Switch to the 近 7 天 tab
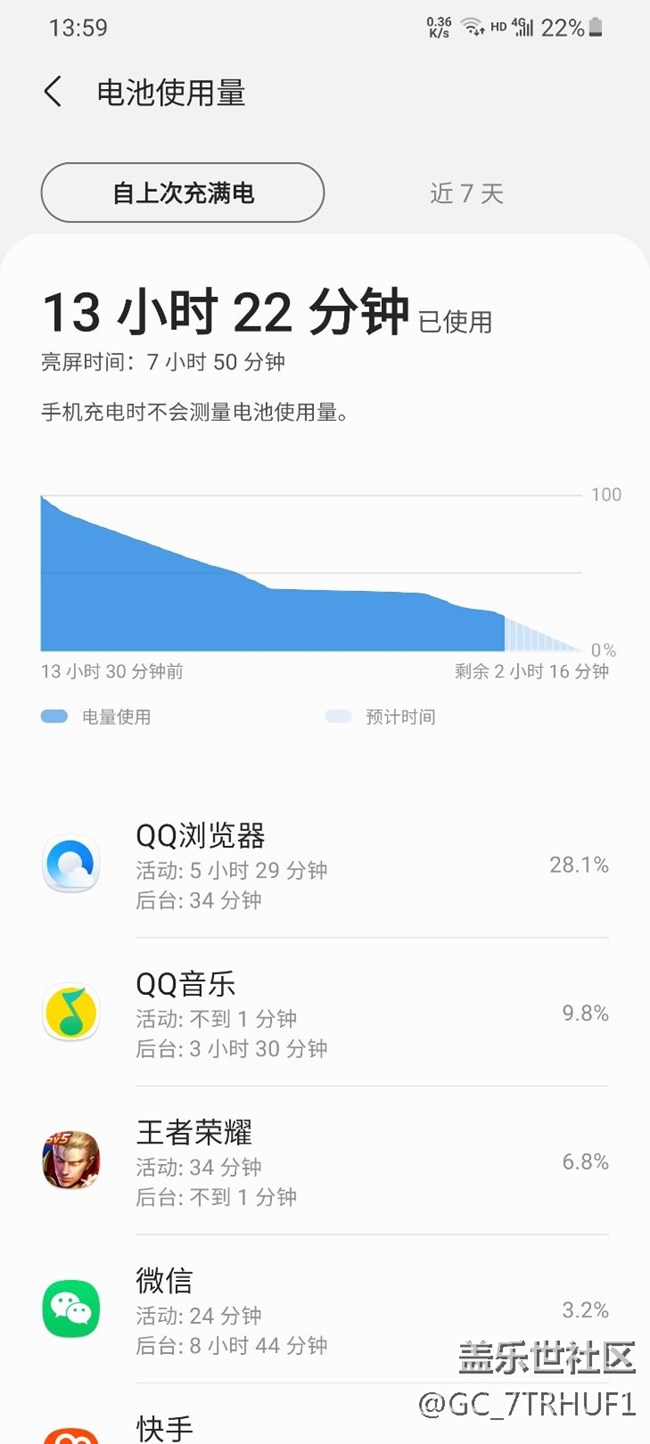Image resolution: width=650 pixels, height=1444 pixels. [x=466, y=193]
